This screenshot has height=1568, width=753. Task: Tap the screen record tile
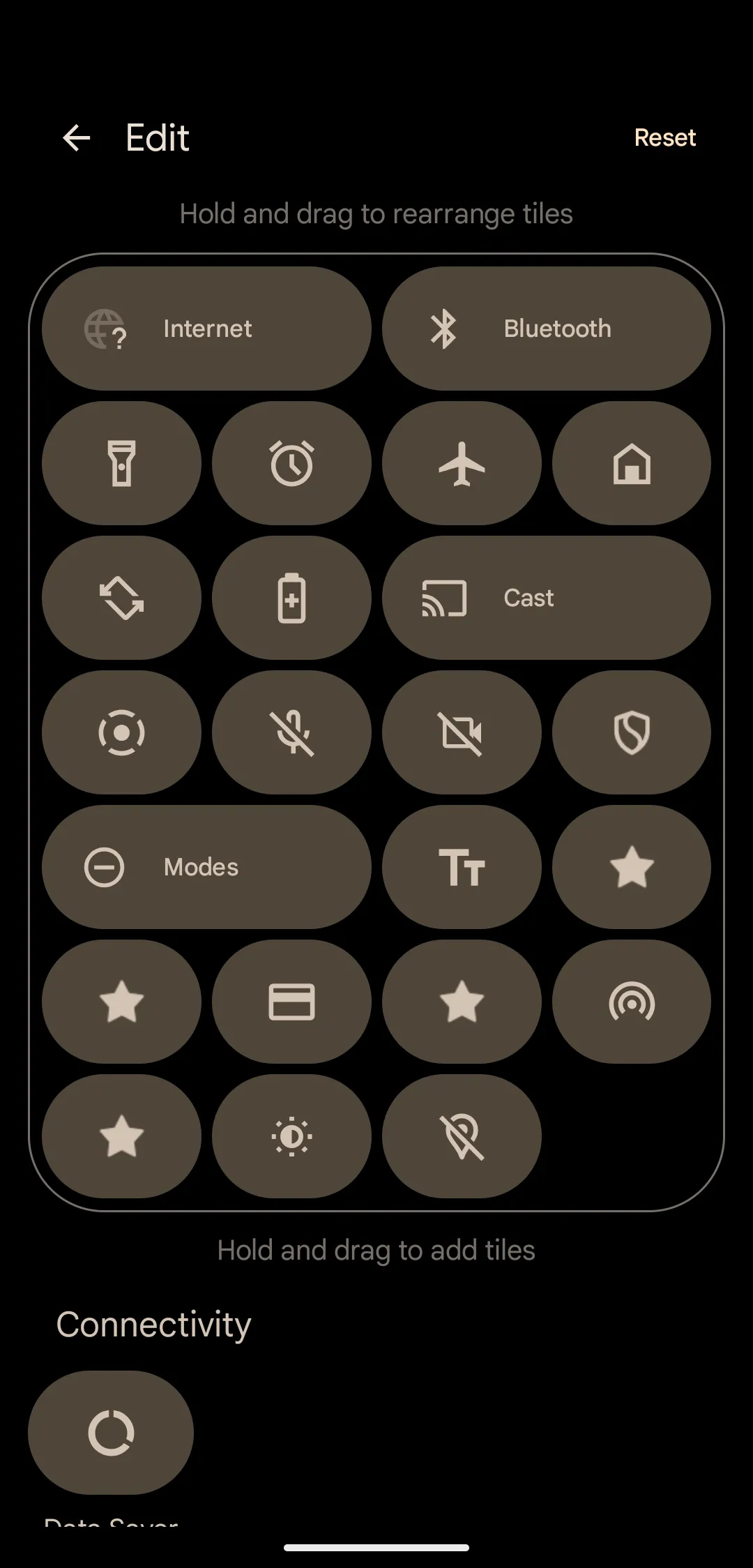[x=121, y=732]
